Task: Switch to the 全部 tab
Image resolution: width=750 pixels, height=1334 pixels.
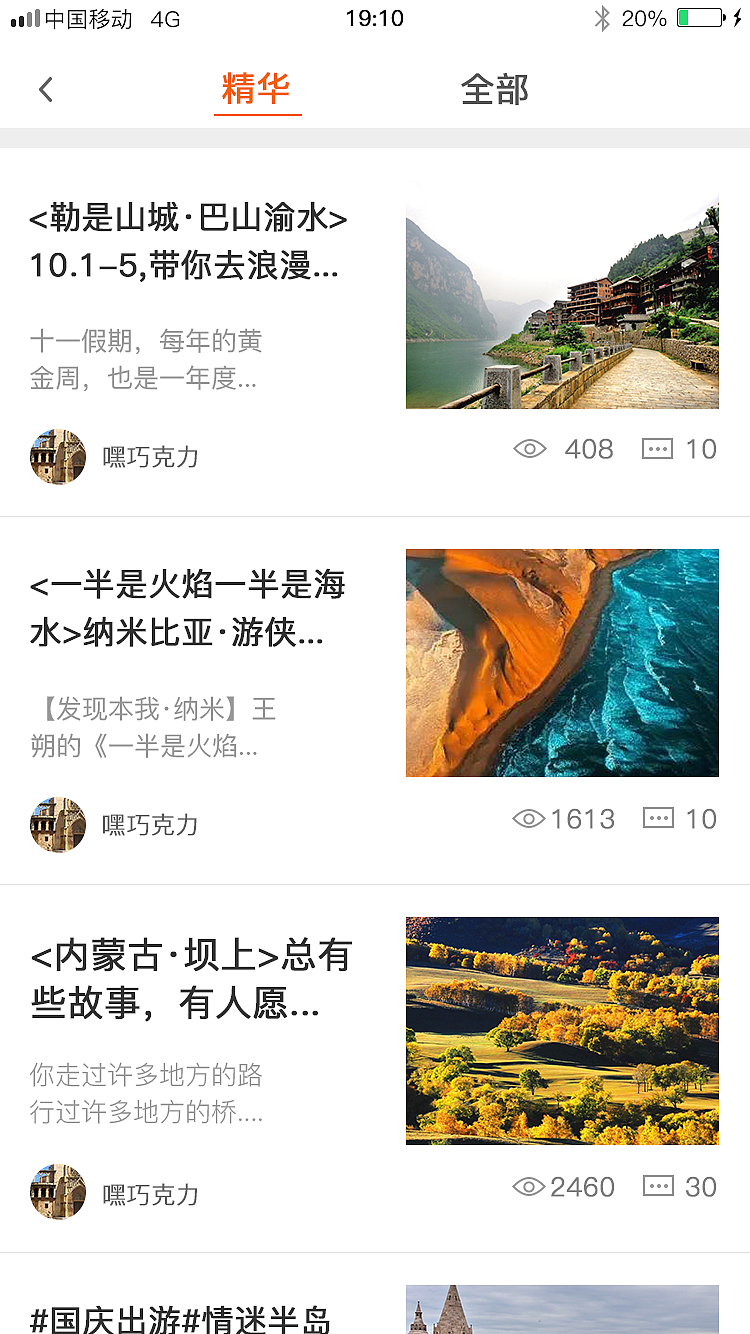Action: pyautogui.click(x=494, y=89)
